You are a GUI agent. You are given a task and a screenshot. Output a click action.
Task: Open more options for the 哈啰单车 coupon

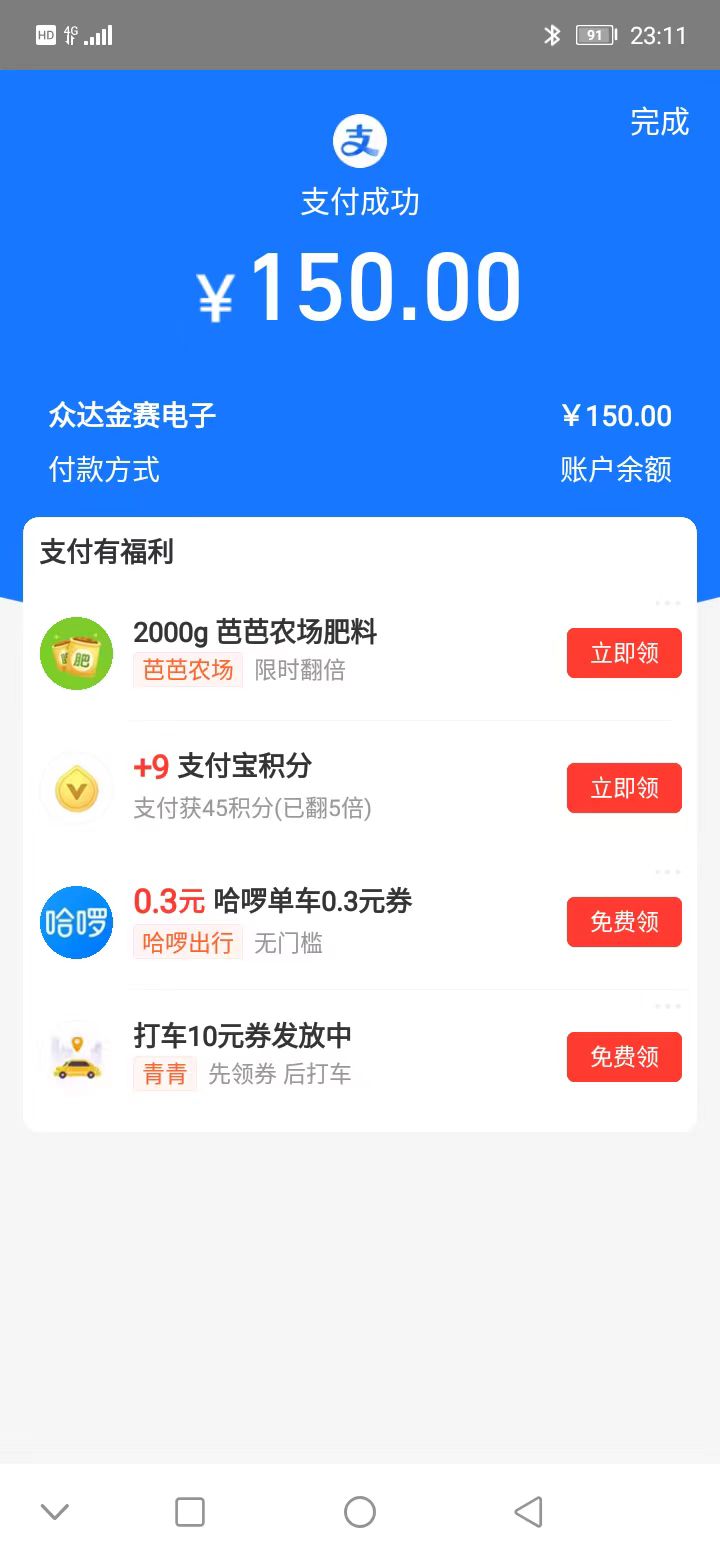[667, 872]
